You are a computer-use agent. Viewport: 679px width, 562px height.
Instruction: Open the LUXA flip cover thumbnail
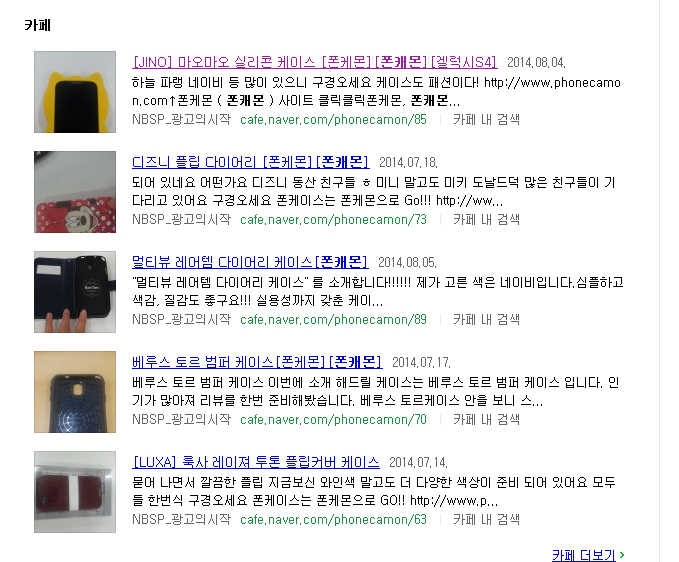point(75,492)
